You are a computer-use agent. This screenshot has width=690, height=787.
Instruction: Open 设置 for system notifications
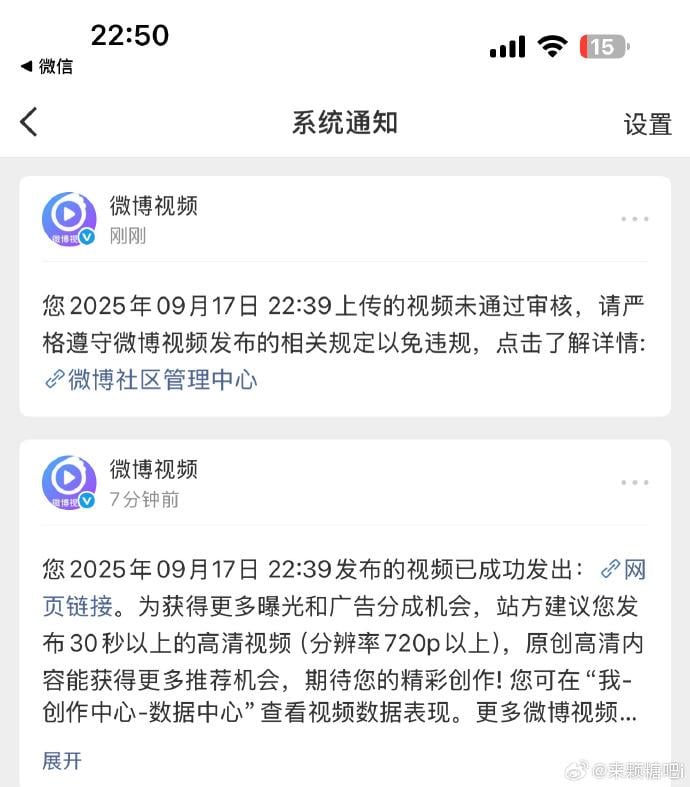click(x=647, y=124)
